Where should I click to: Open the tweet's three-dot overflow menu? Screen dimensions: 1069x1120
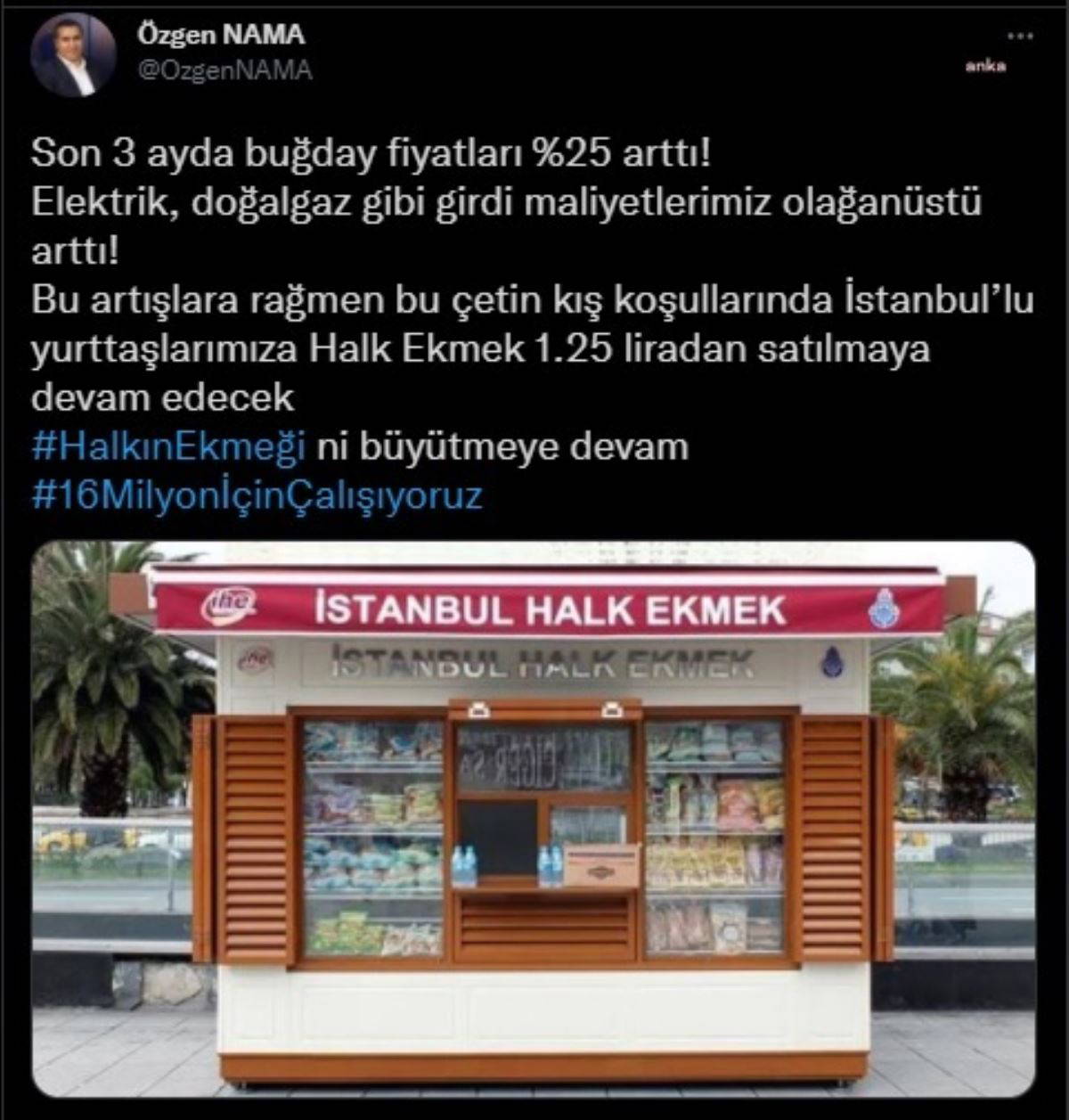point(1020,37)
